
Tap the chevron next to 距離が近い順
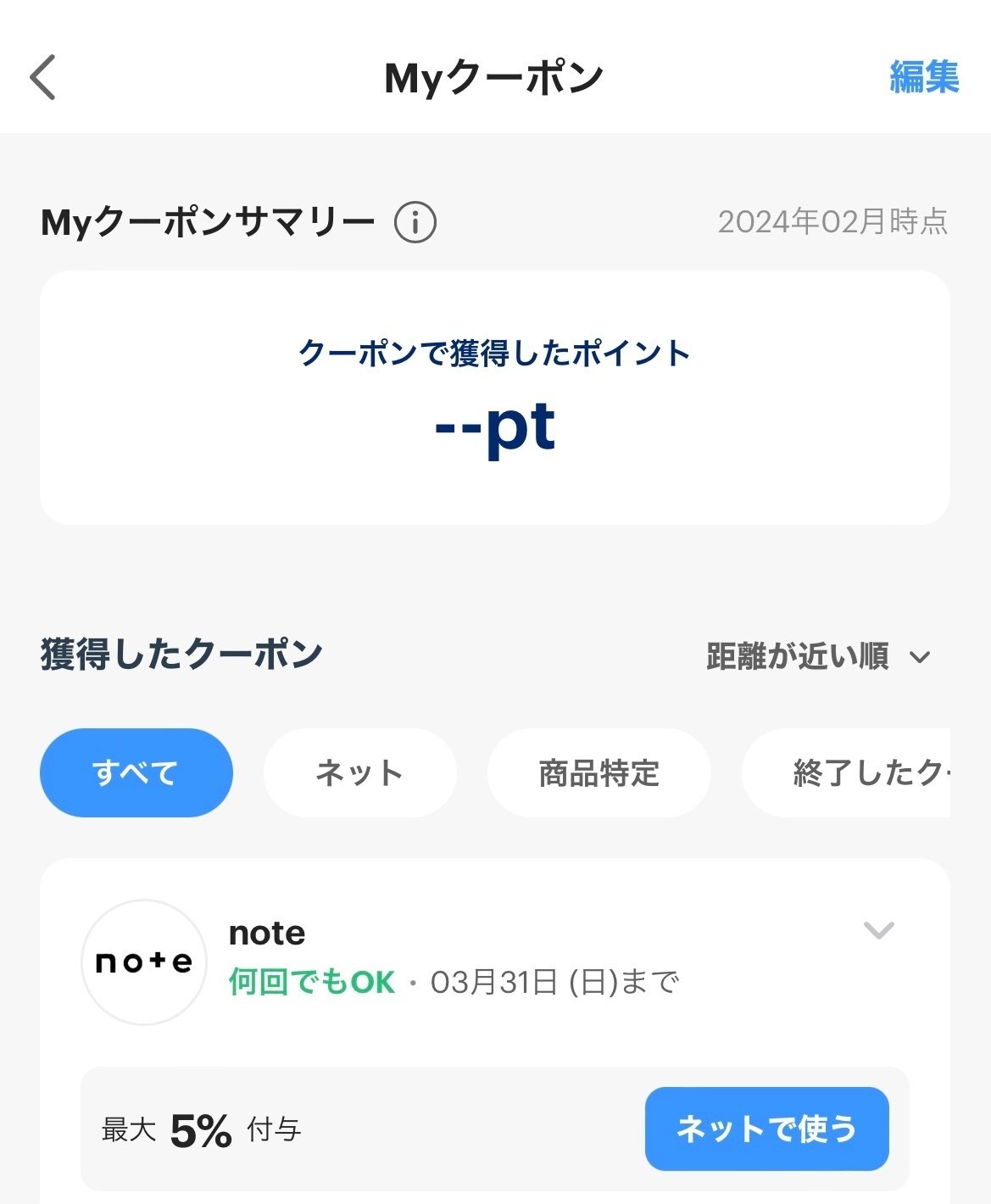pyautogui.click(x=921, y=655)
